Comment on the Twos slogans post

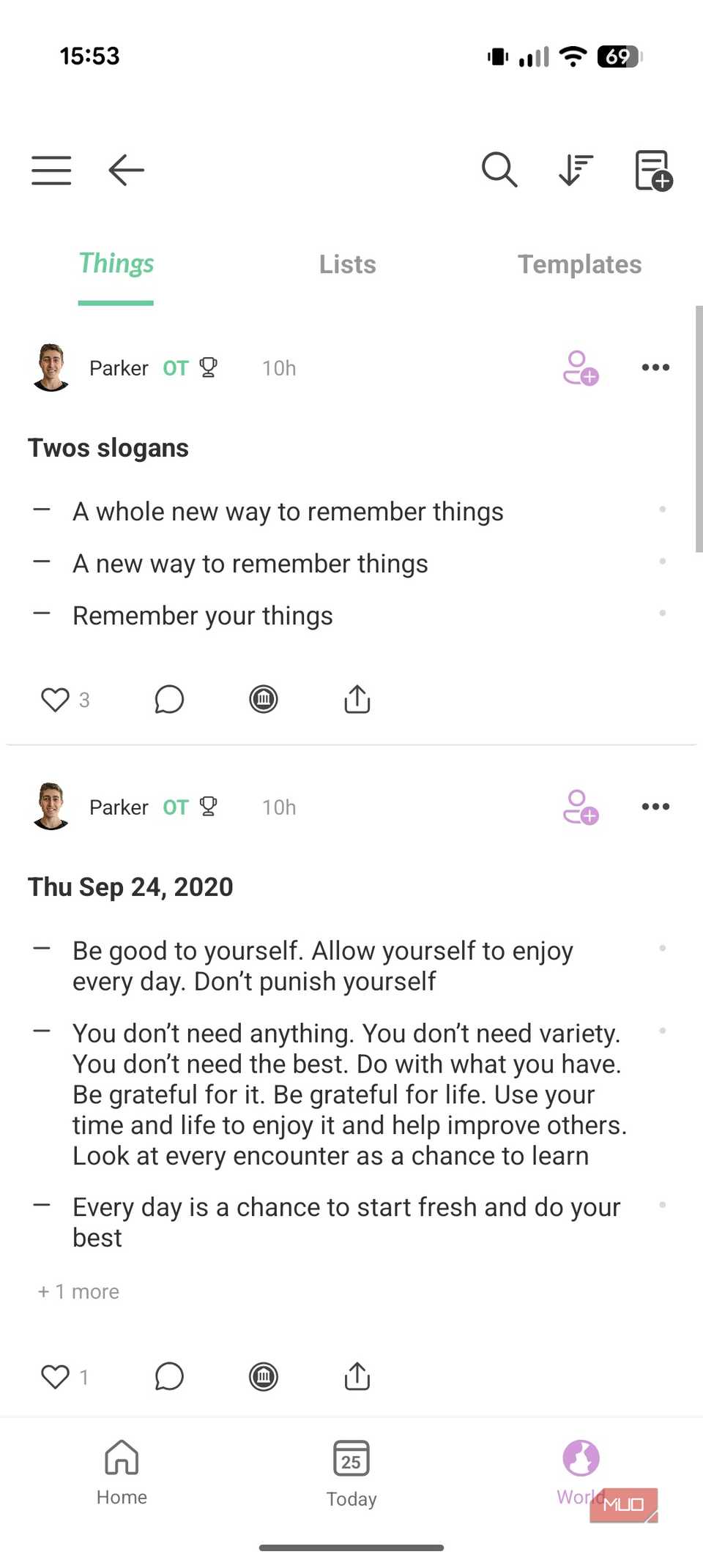(x=169, y=700)
